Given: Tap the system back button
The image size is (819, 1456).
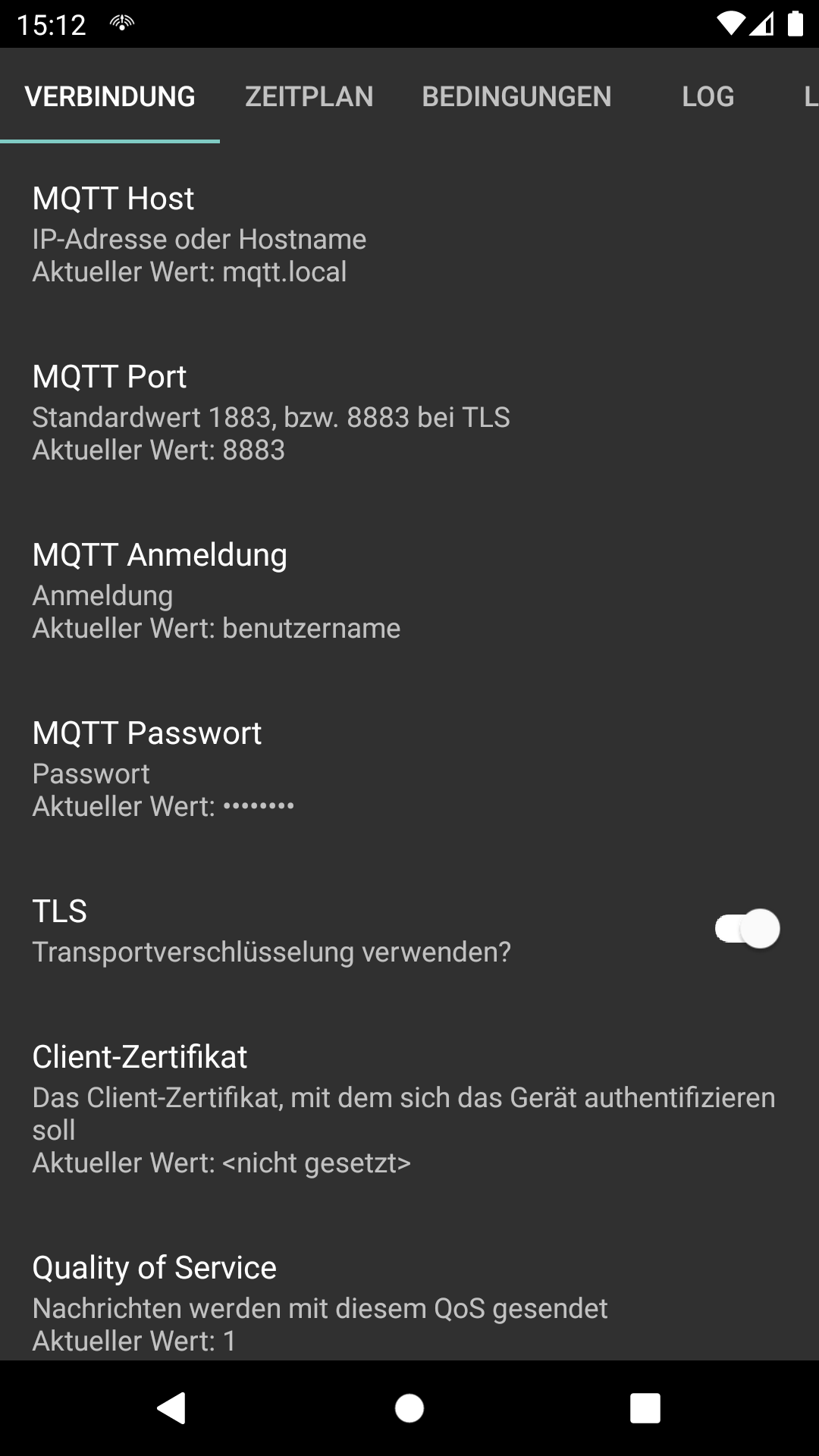Looking at the screenshot, I should tap(171, 1408).
